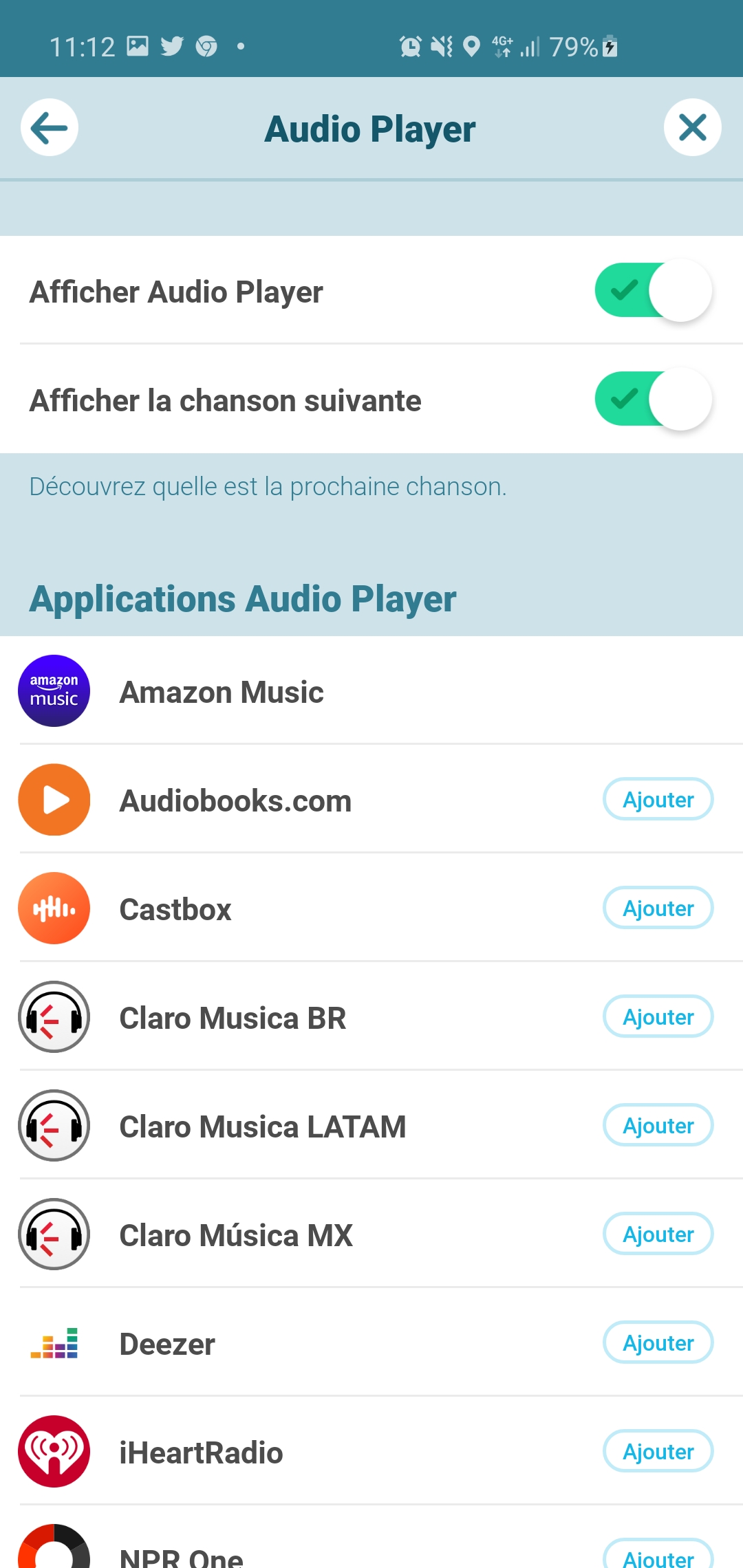Open the Amazon Music row
This screenshot has width=743, height=1568.
[x=371, y=690]
